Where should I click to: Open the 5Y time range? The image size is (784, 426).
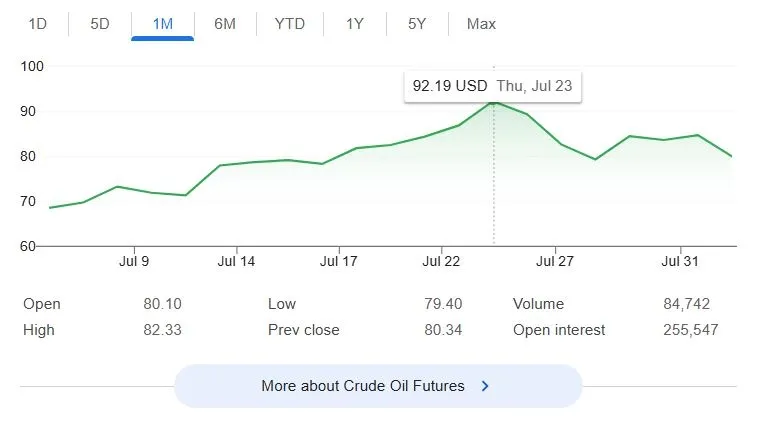pyautogui.click(x=417, y=24)
